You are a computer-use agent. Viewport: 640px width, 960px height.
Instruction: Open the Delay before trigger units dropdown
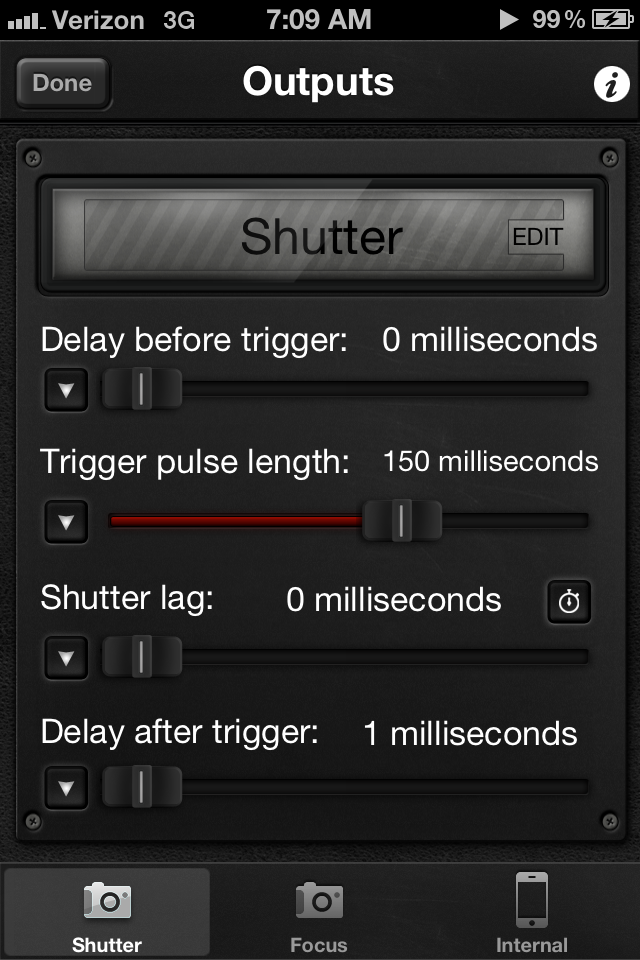coord(66,390)
